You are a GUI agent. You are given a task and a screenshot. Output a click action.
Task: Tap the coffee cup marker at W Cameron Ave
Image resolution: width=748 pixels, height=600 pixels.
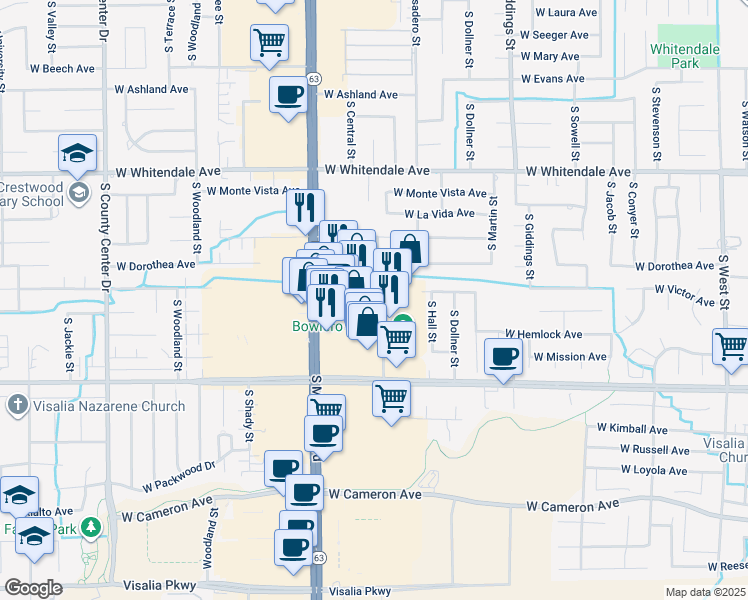click(x=304, y=494)
